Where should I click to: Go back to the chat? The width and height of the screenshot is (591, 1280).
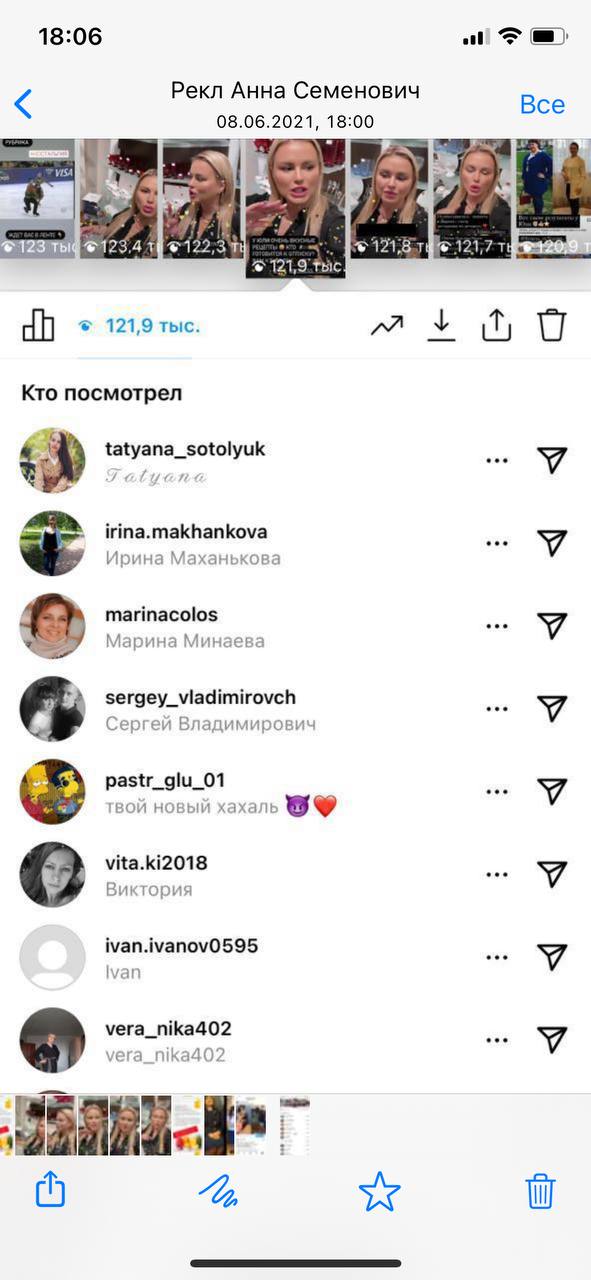coord(23,104)
